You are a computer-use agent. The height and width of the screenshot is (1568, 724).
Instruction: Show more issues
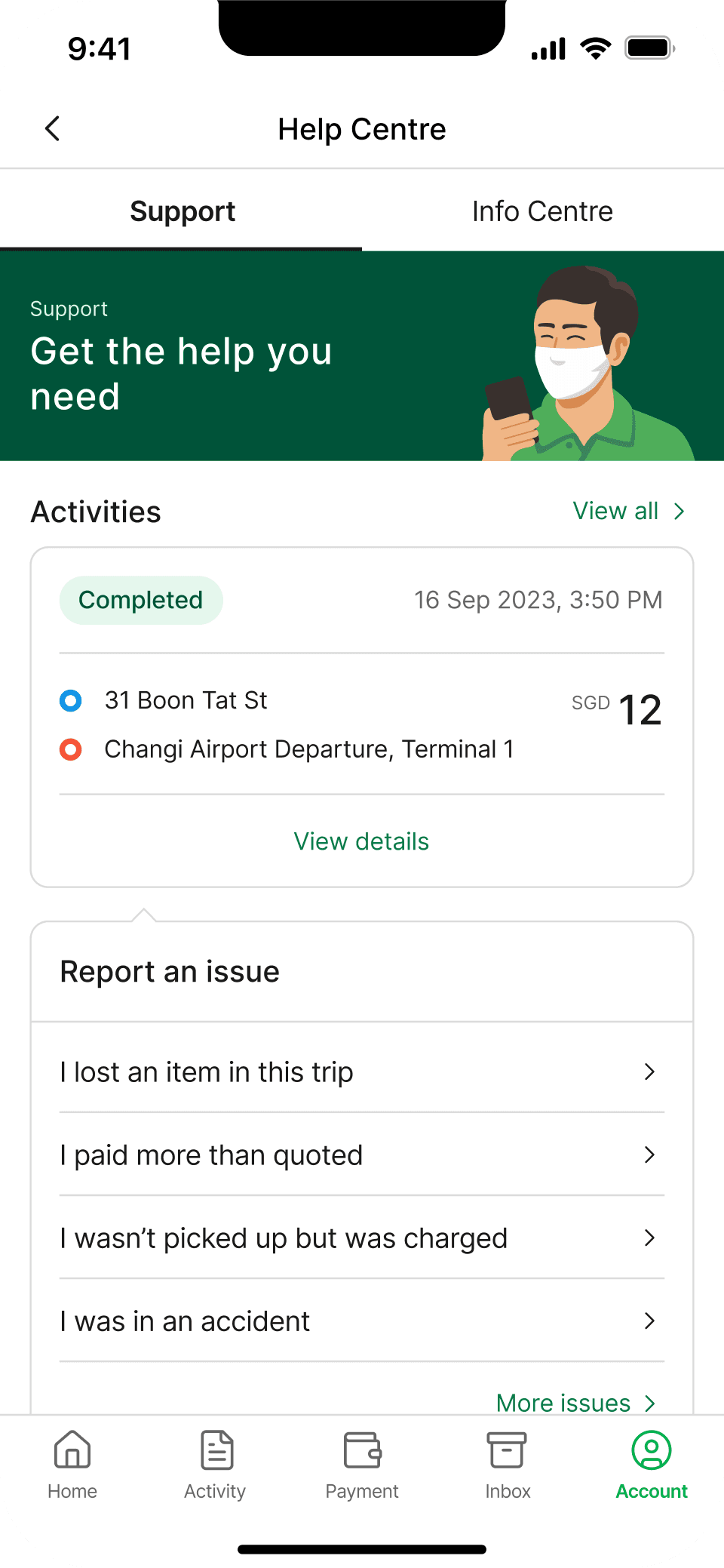tap(575, 1402)
